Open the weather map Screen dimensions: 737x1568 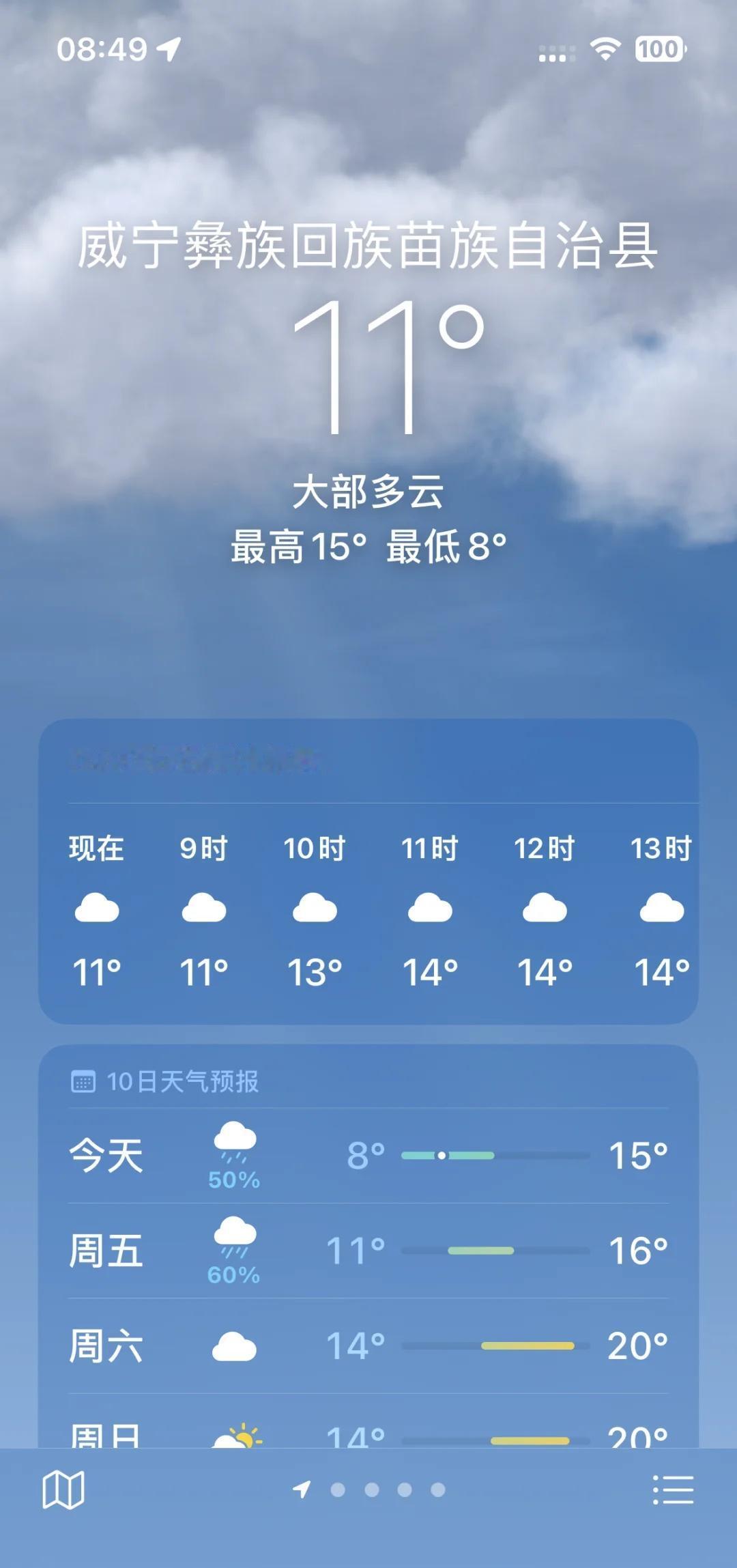(63, 1489)
